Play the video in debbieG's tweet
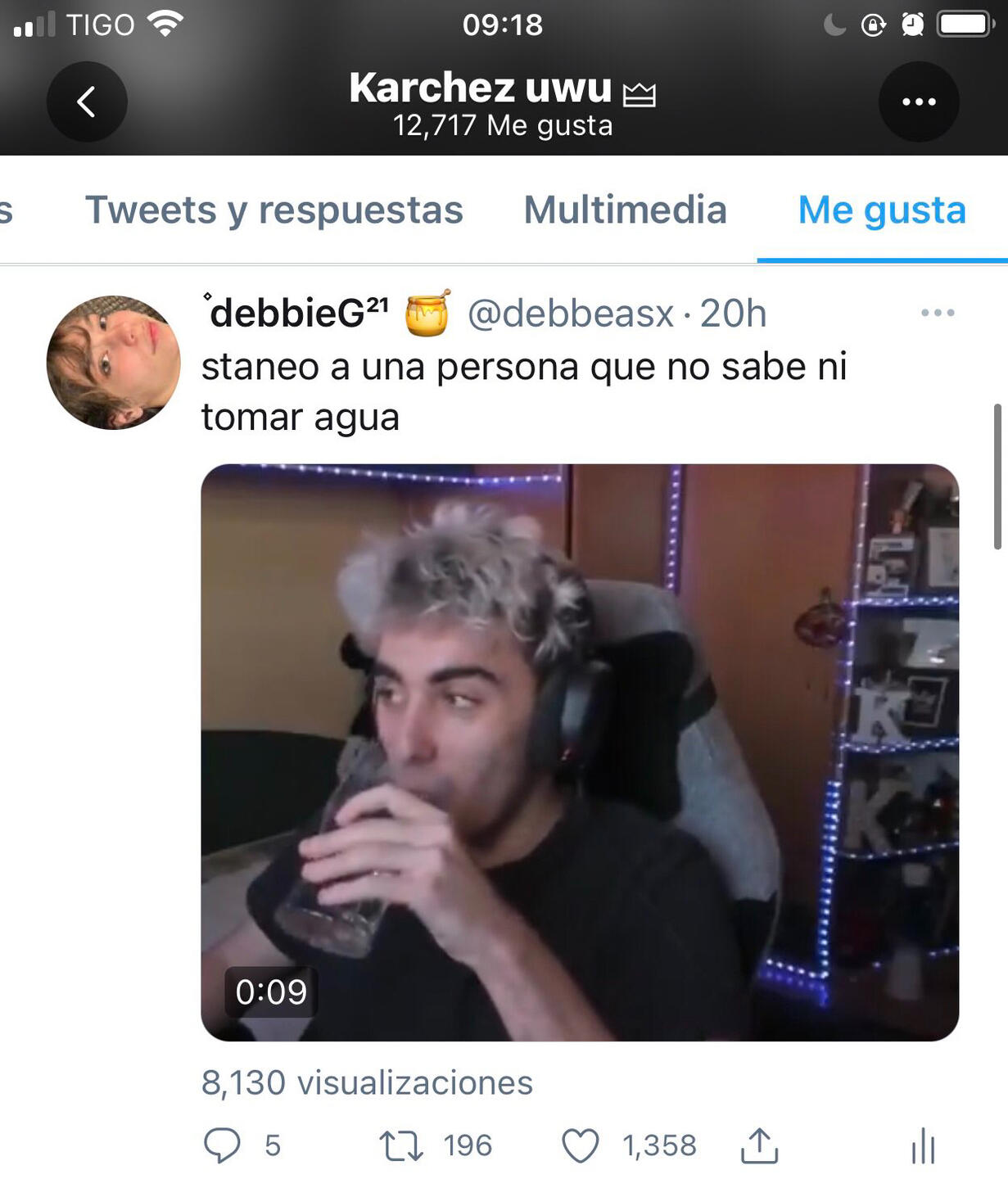 (579, 752)
